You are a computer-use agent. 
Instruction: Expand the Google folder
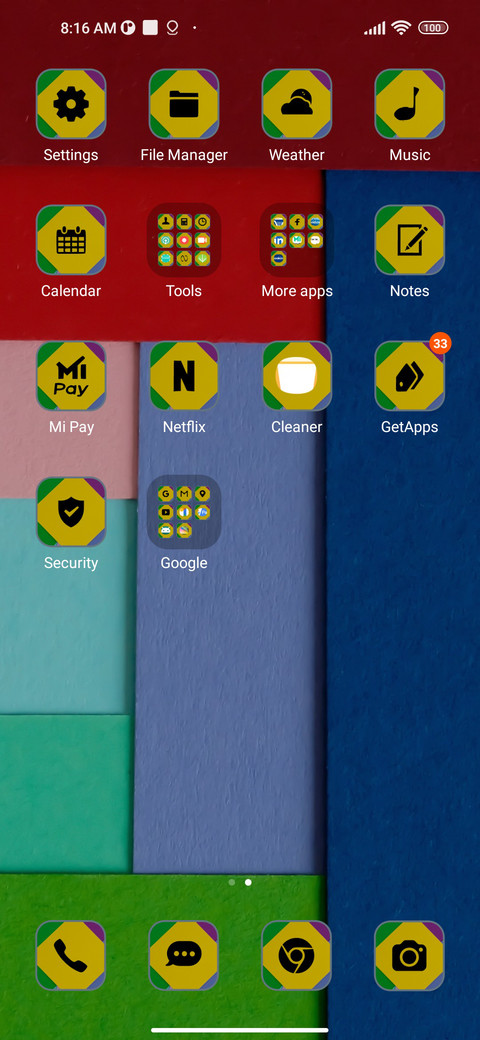point(184,512)
